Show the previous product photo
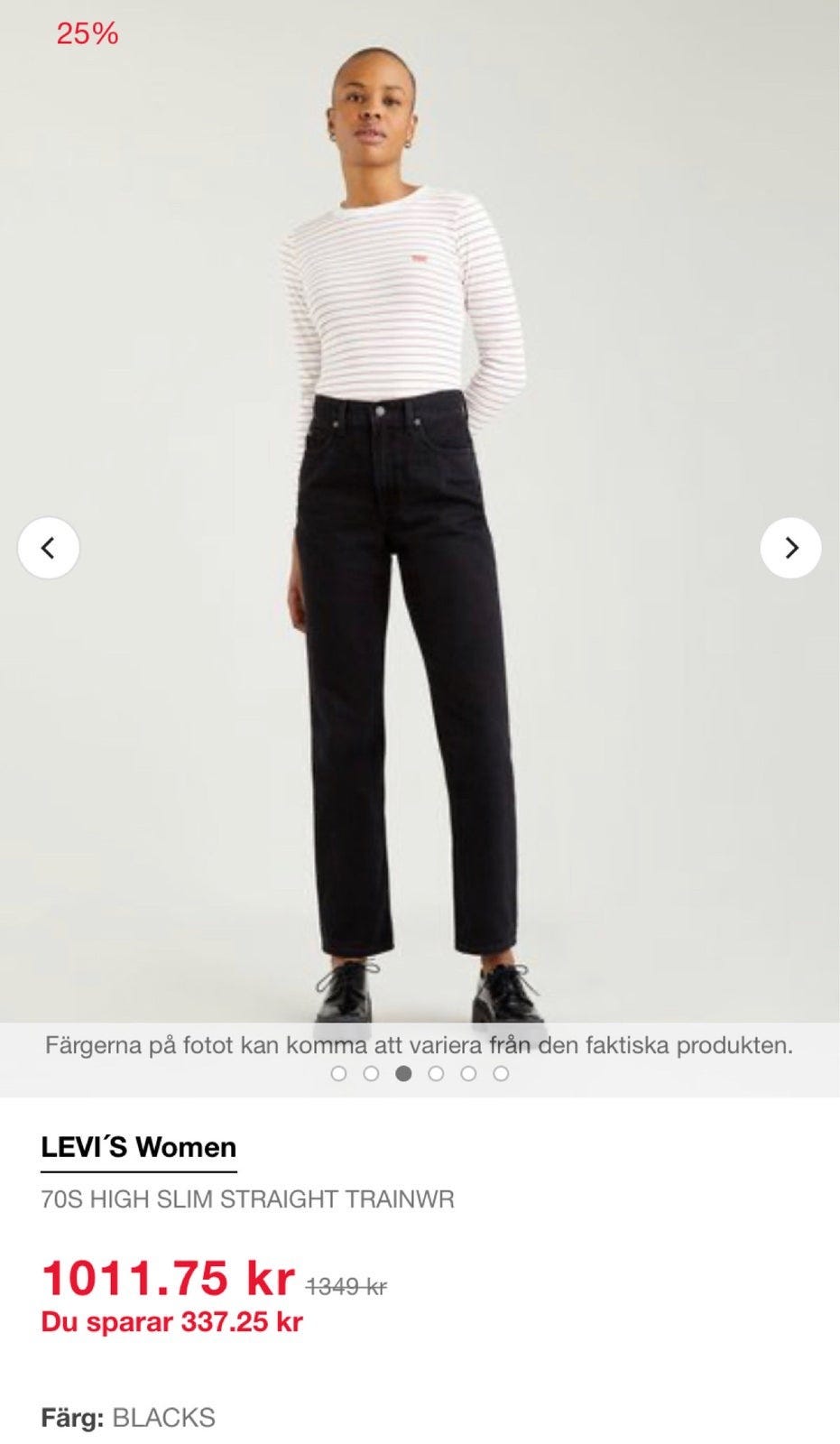The height and width of the screenshot is (1444, 840). coord(49,548)
